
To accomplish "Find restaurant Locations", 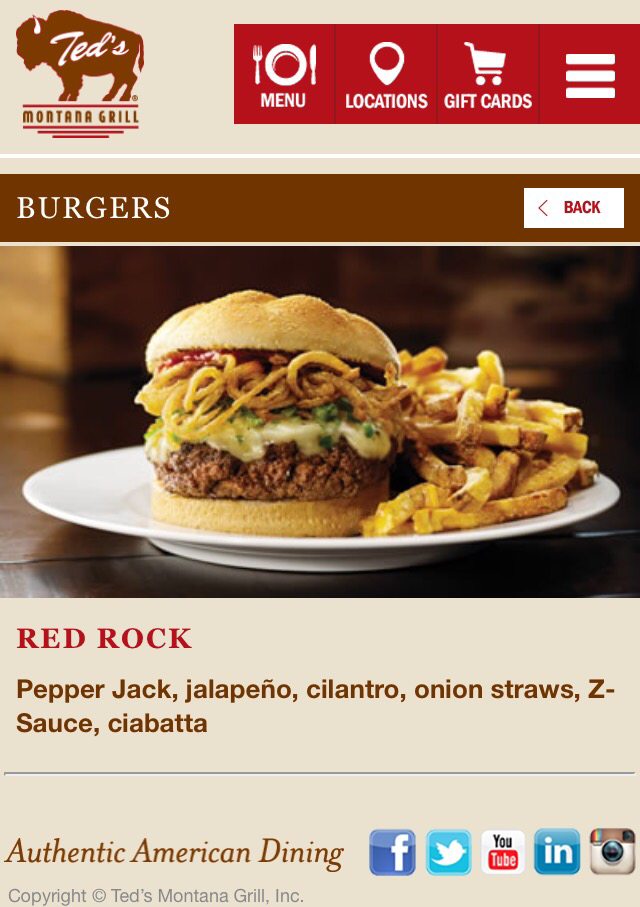I will click(x=386, y=75).
